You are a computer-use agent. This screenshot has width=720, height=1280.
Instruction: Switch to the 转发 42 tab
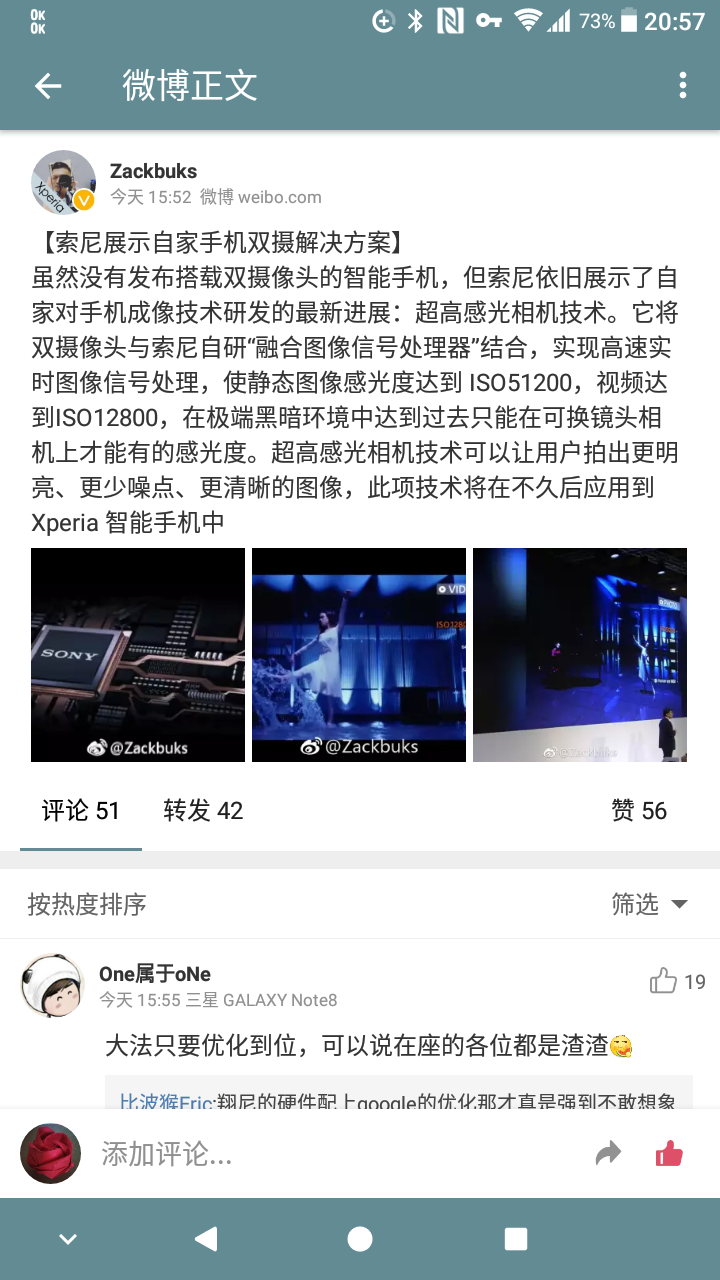tap(203, 811)
